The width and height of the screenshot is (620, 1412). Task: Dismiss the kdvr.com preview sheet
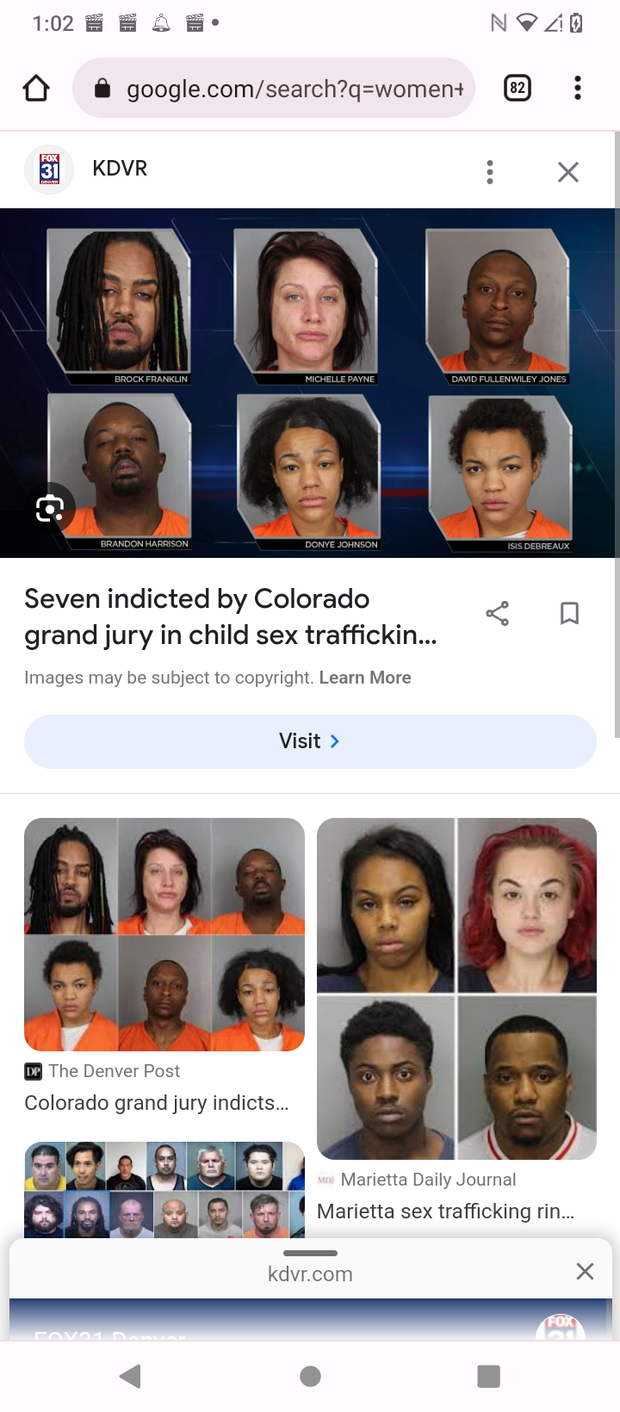(585, 1271)
